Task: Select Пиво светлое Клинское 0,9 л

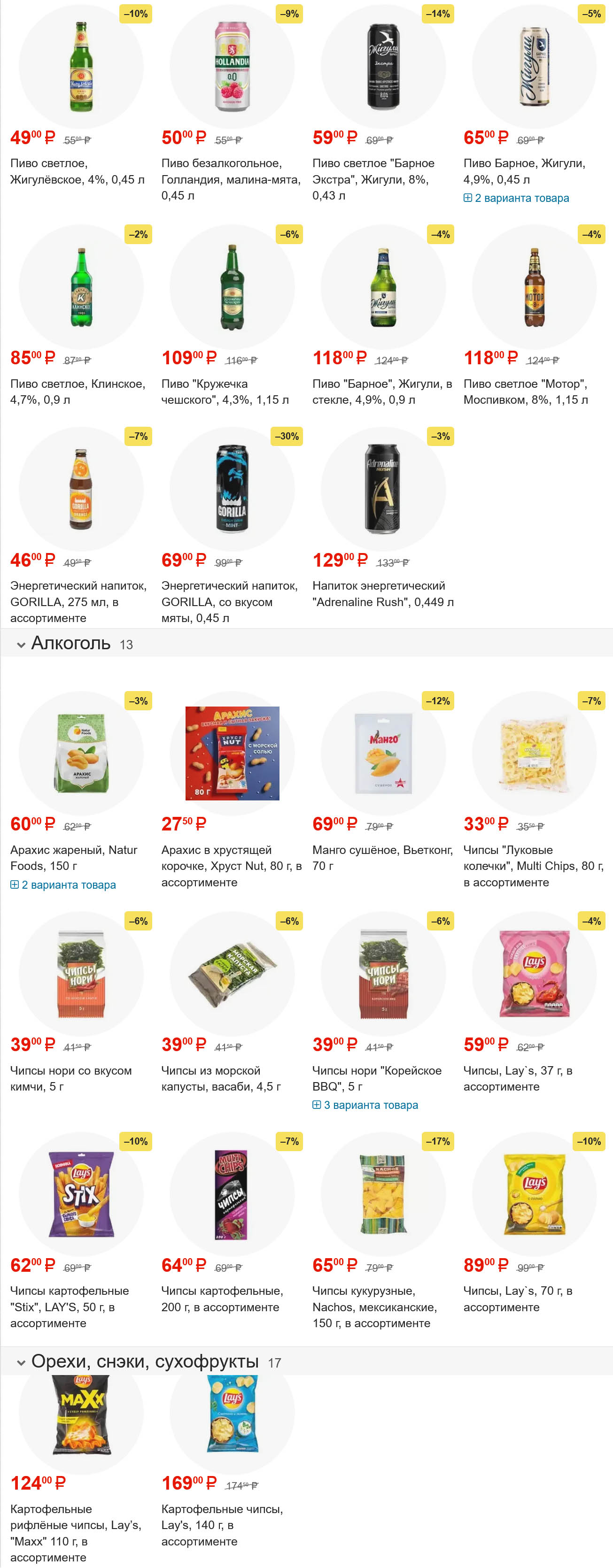Action: pyautogui.click(x=78, y=392)
